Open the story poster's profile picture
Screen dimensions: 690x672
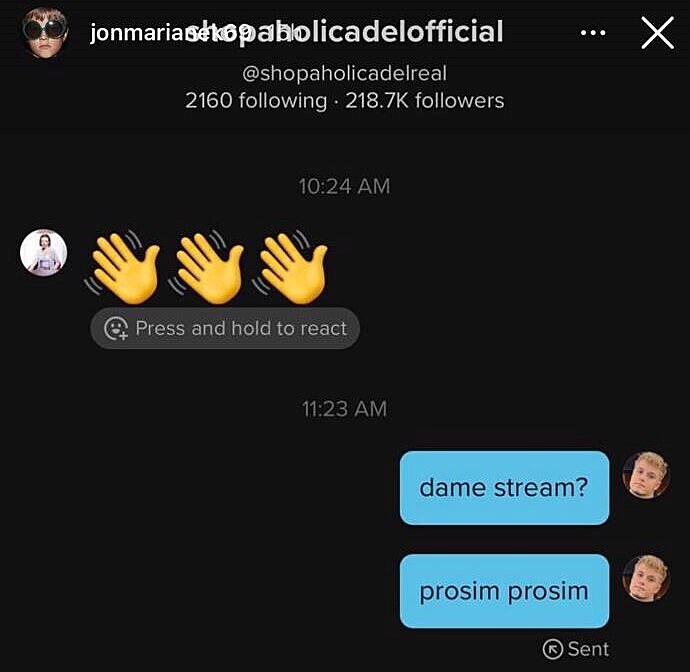(x=45, y=30)
